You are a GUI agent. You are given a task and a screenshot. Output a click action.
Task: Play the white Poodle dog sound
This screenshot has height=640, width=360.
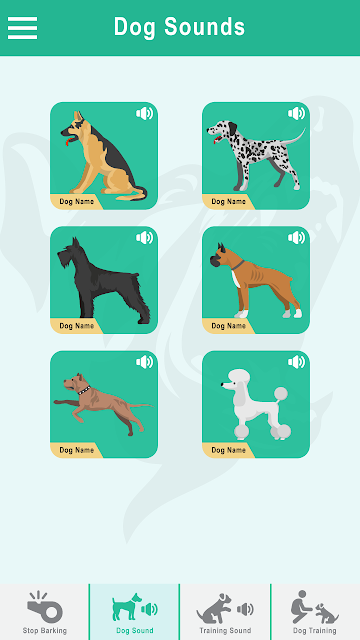click(256, 404)
